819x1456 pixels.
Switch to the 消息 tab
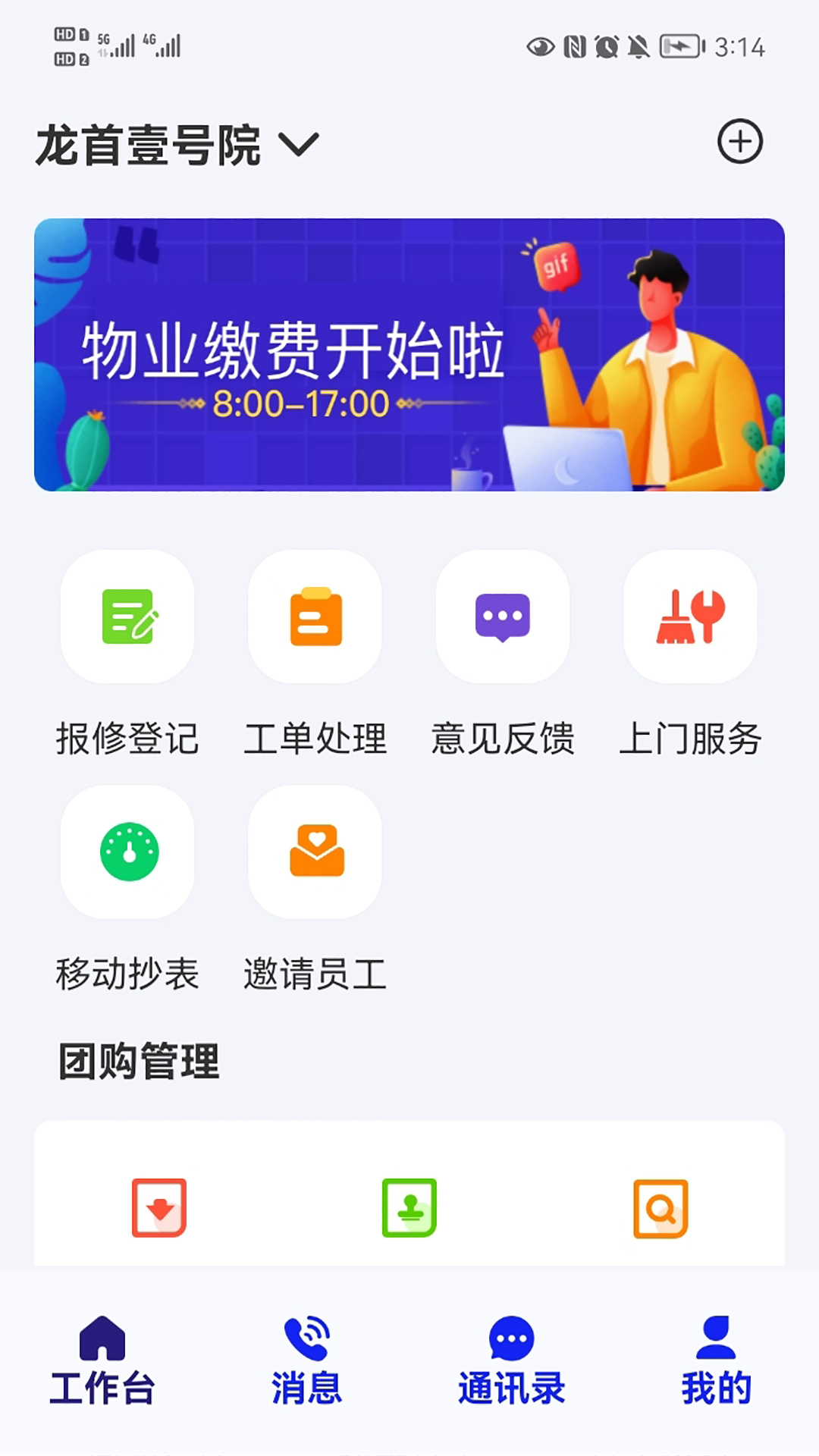click(307, 1361)
